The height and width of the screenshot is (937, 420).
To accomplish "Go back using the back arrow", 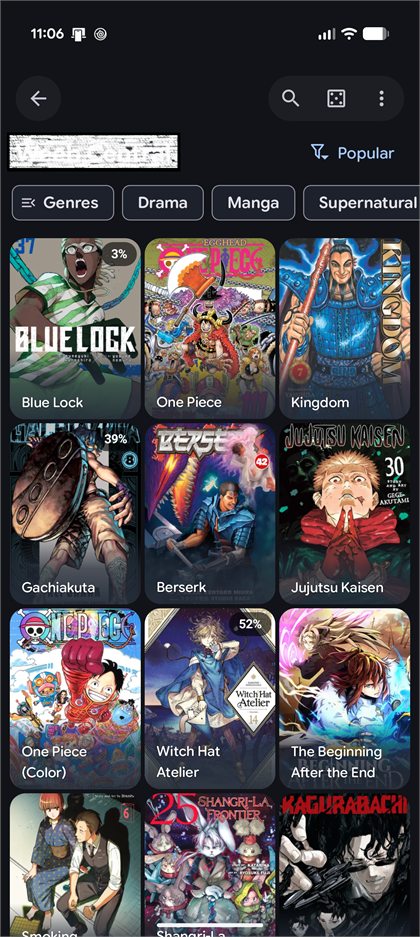I will tap(38, 99).
